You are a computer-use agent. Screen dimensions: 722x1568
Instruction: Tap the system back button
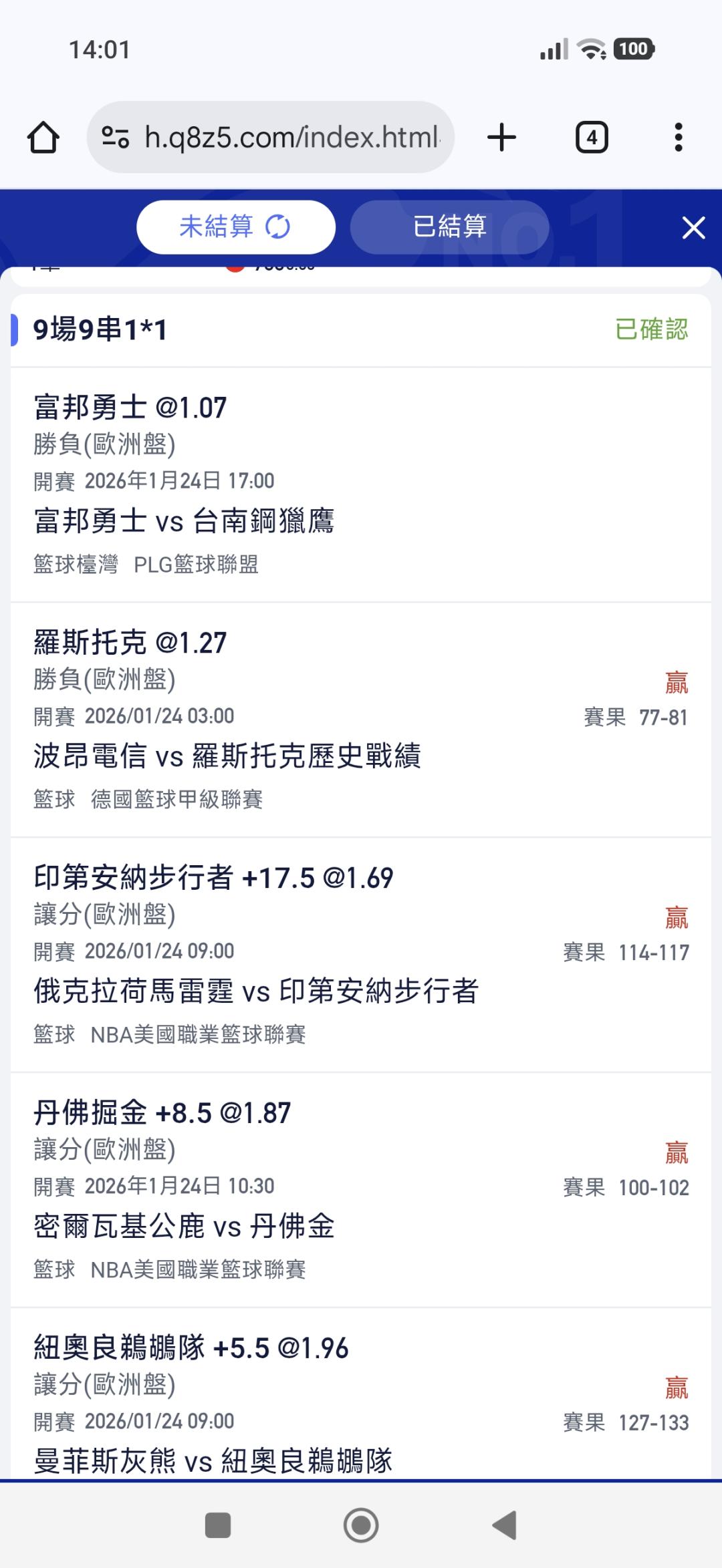505,1525
